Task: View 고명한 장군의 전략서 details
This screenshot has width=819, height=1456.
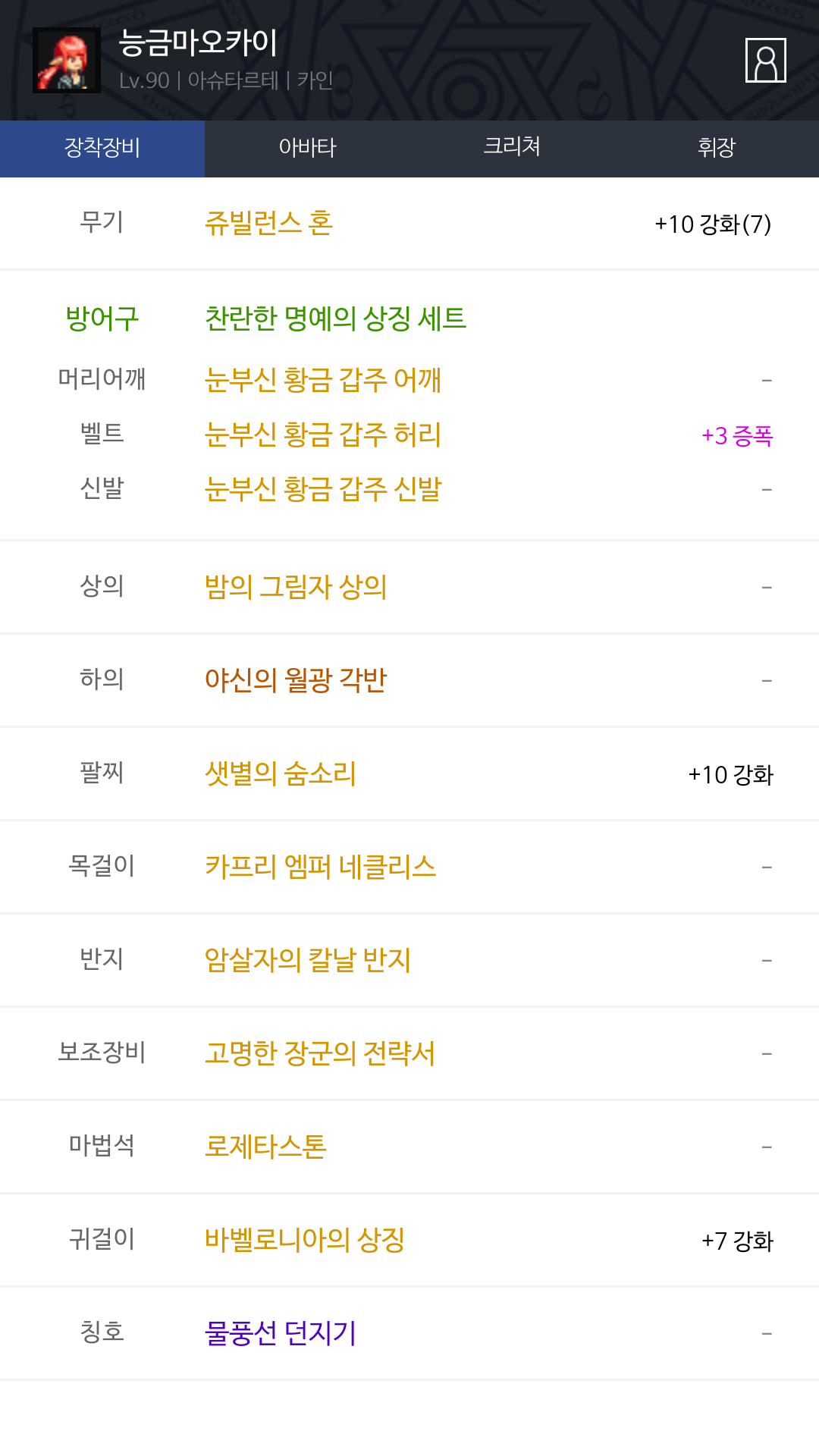Action: point(320,1053)
